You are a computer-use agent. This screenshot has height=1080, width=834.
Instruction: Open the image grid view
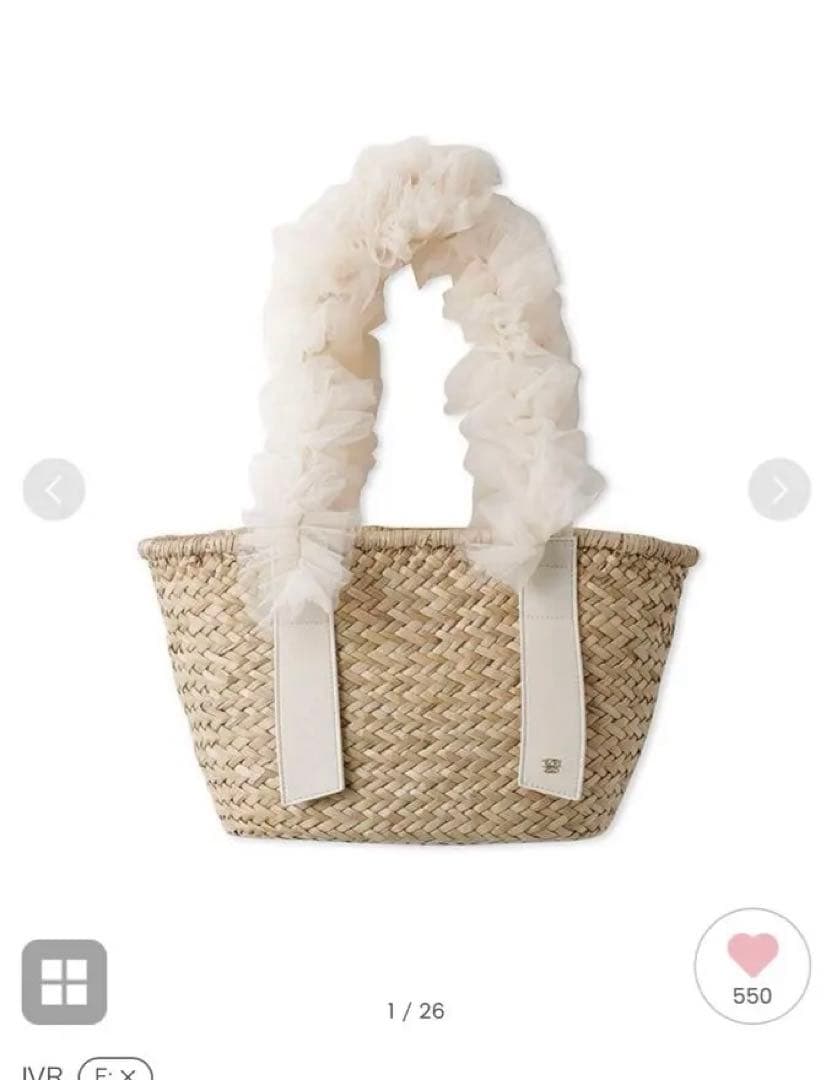pyautogui.click(x=64, y=981)
